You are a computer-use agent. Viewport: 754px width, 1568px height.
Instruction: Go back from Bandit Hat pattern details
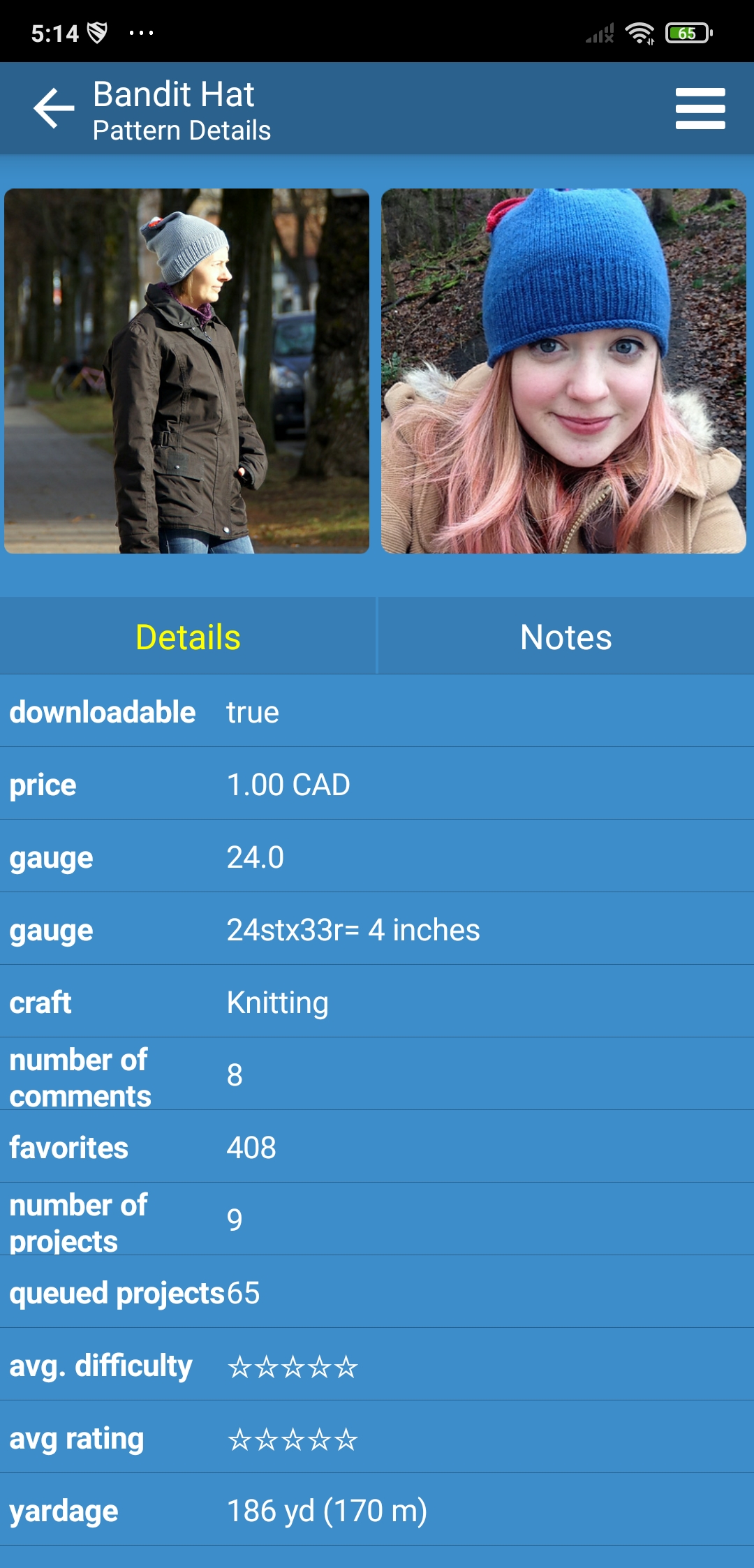[54, 108]
